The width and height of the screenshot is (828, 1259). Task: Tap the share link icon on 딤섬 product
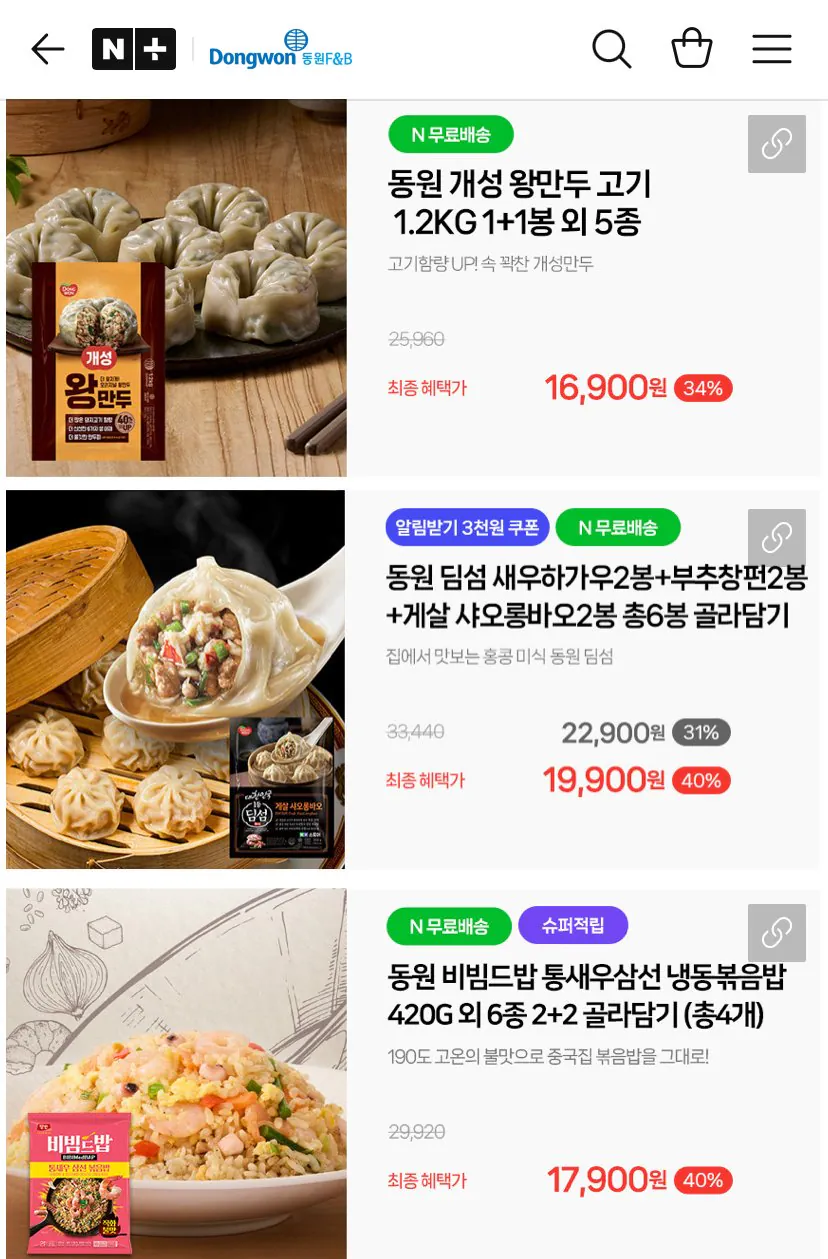point(776,537)
